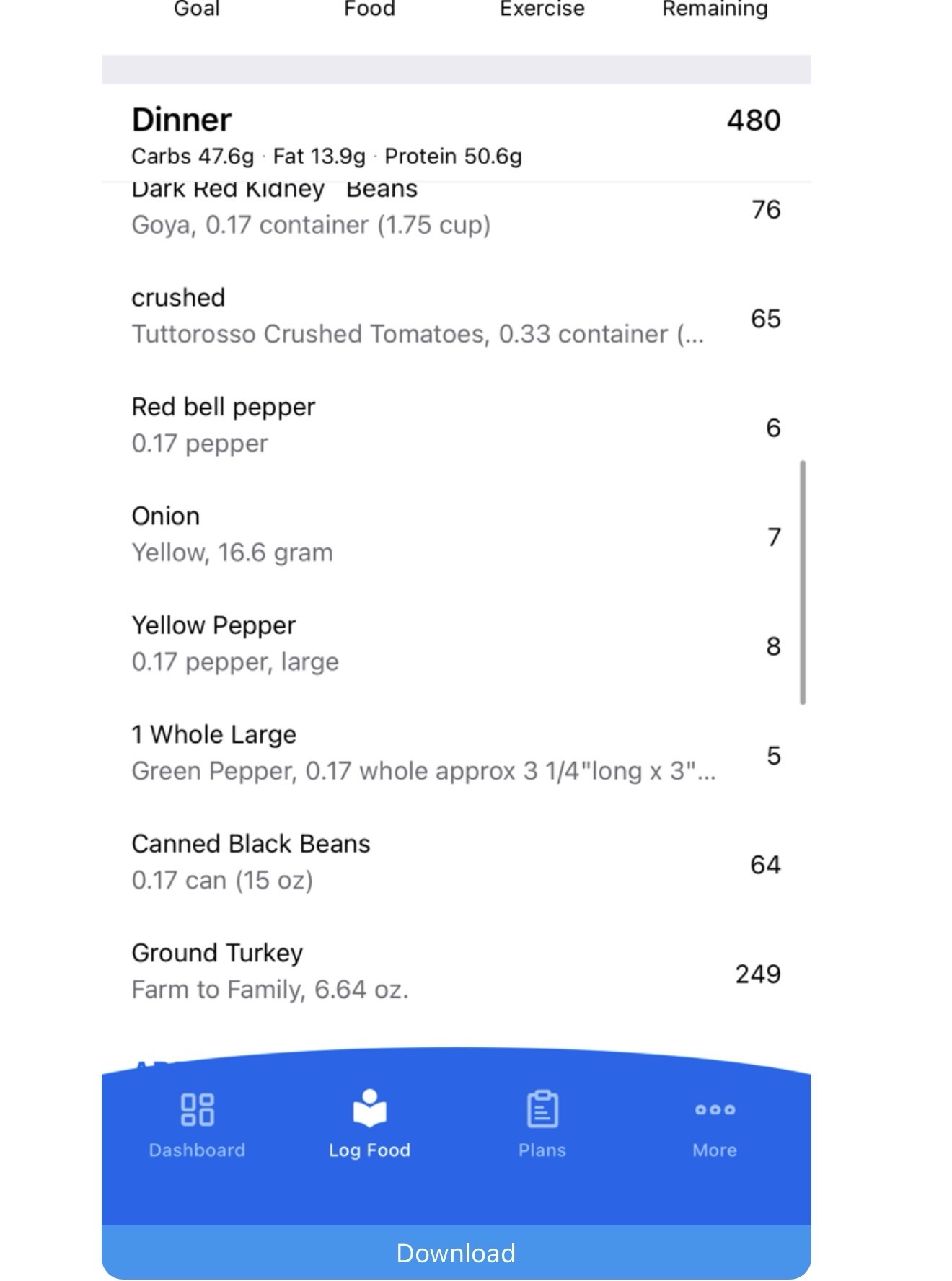Open the Green Pepper entry
Screen dimensions: 952x1281
(456, 753)
